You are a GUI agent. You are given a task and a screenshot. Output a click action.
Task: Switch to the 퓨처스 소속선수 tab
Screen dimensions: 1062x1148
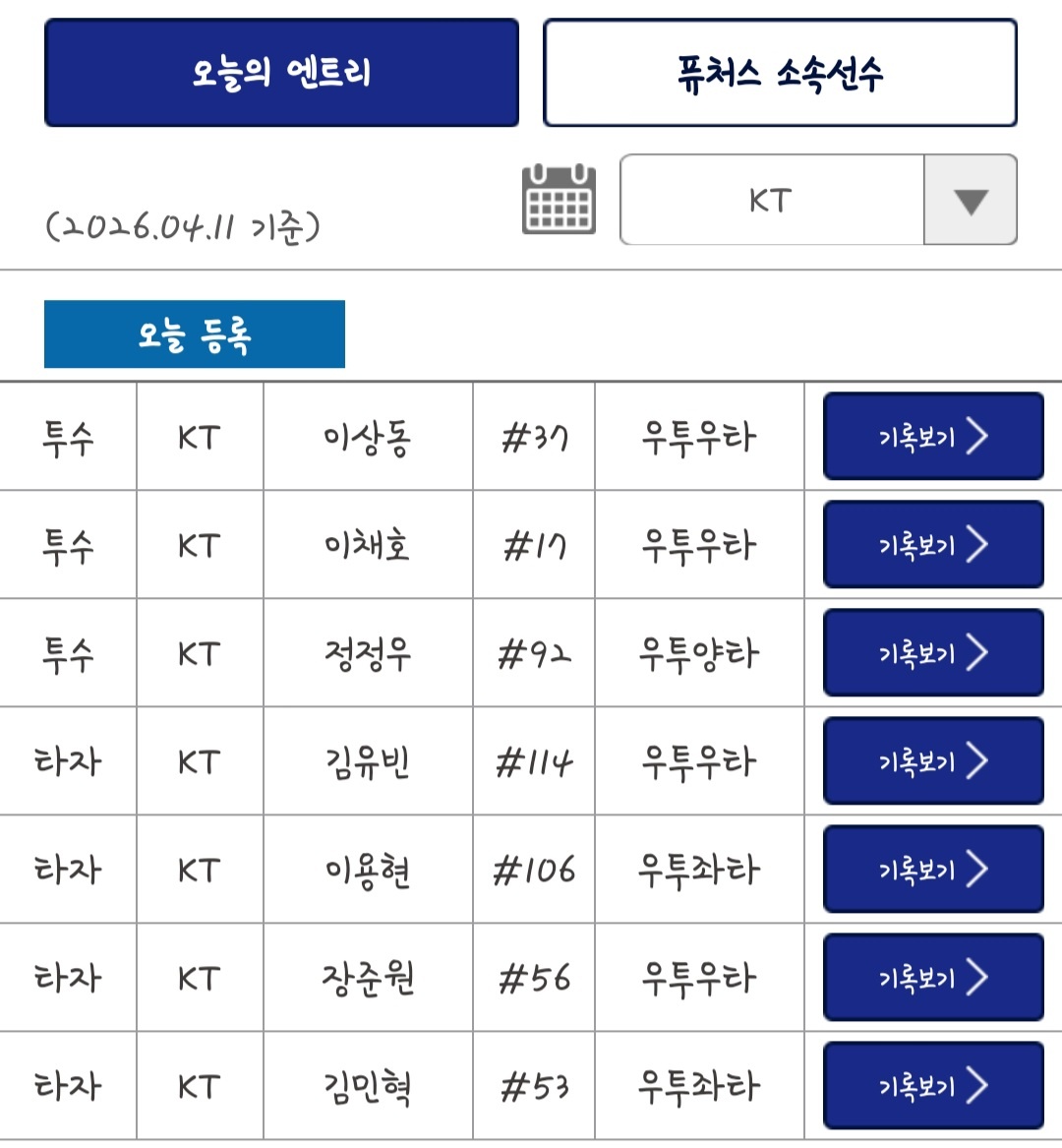780,73
